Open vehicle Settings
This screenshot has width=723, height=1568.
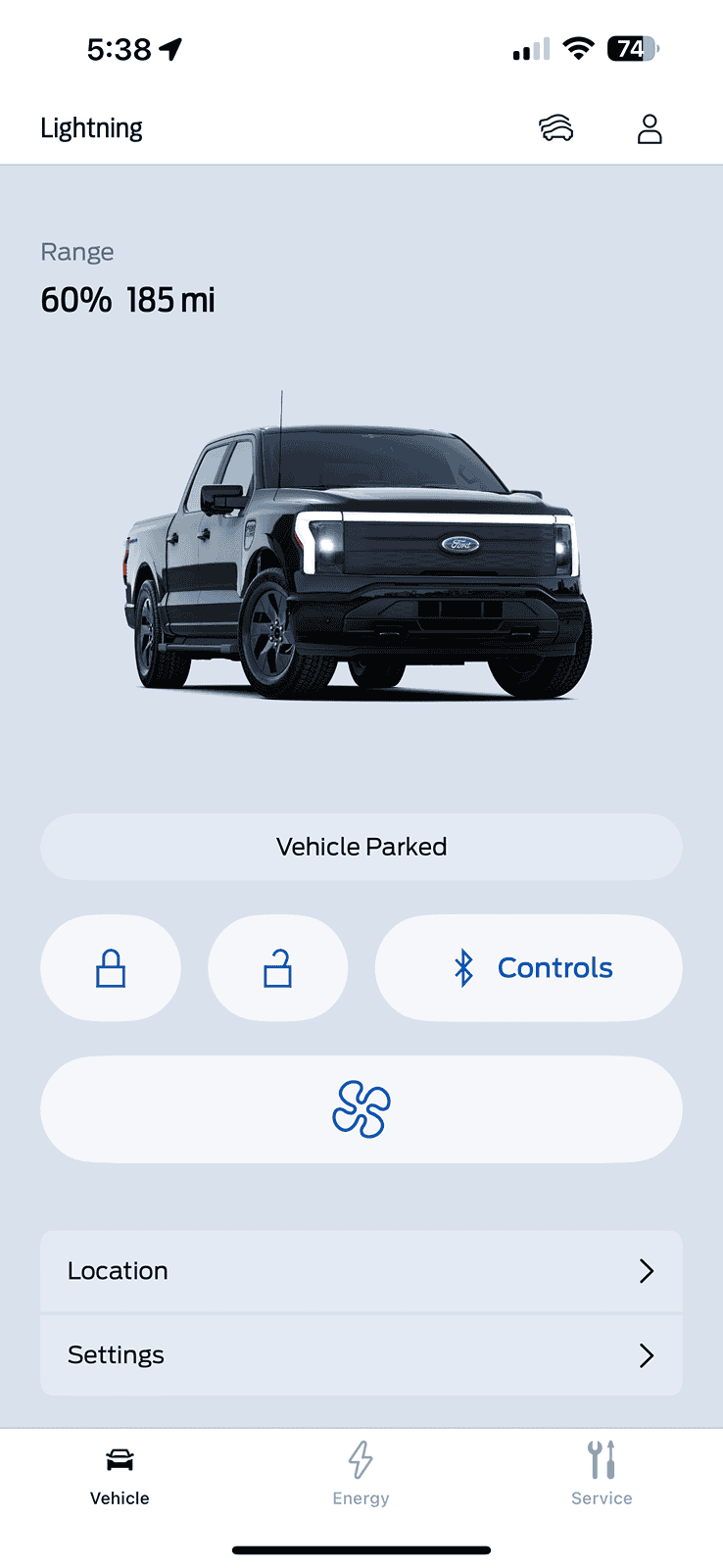pos(361,1355)
